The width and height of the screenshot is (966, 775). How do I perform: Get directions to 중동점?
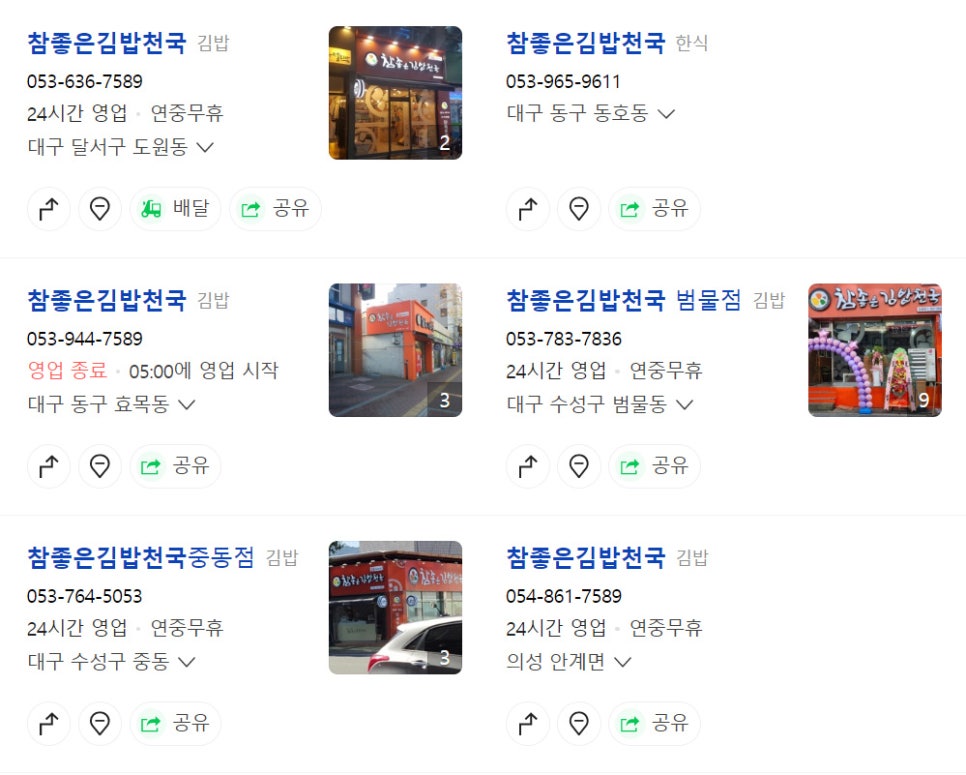pyautogui.click(x=49, y=723)
